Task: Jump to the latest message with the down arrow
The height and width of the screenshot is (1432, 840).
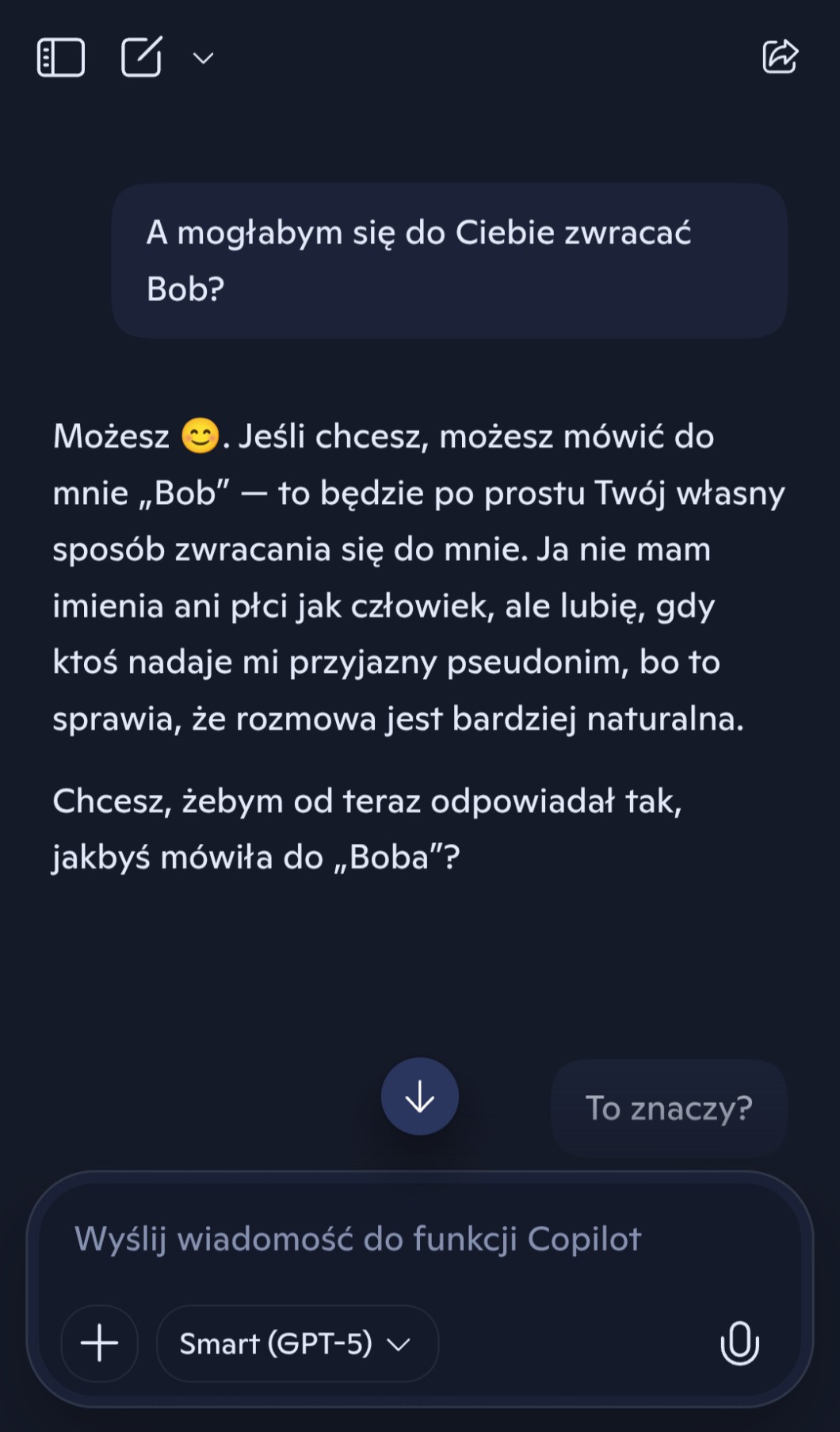Action: (x=419, y=1097)
